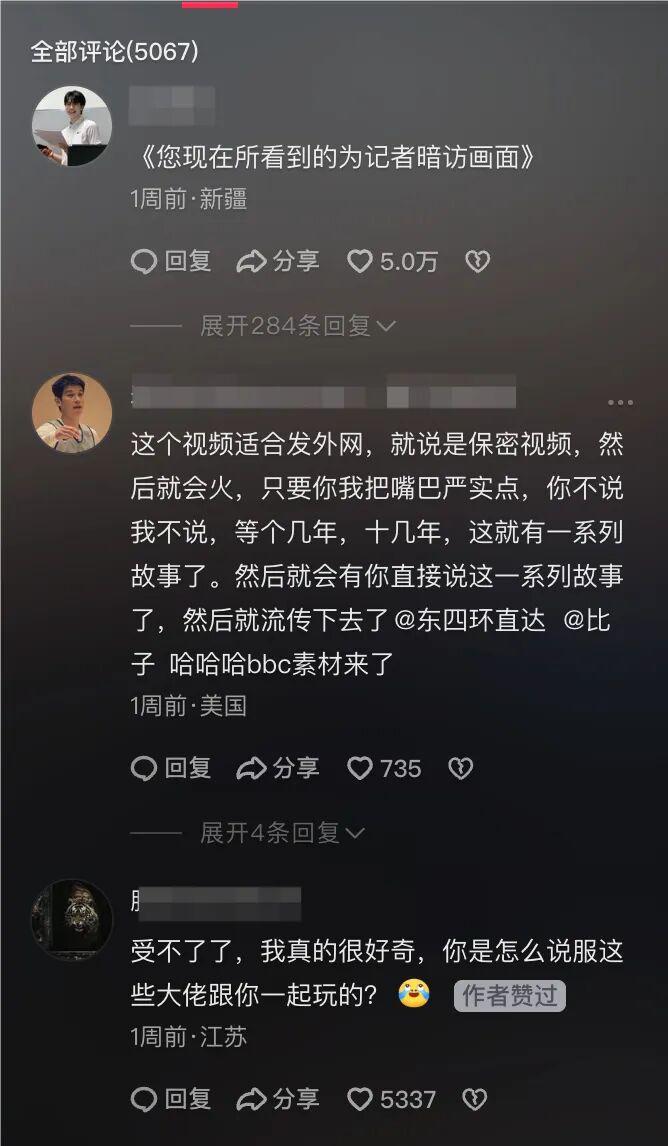The image size is (668, 1146).
Task: Share the comment from 美国
Action: pos(278,768)
